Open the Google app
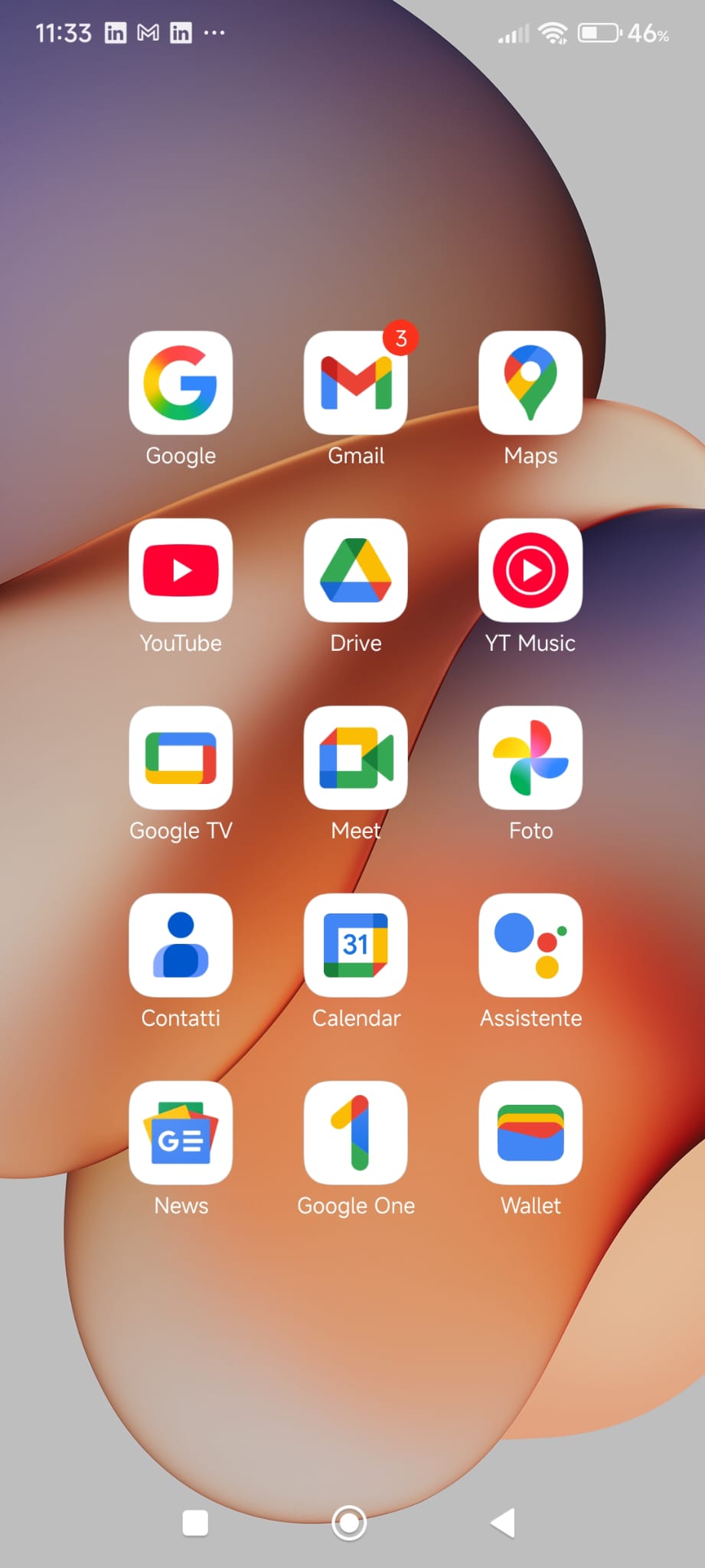The width and height of the screenshot is (705, 1568). coord(181,382)
